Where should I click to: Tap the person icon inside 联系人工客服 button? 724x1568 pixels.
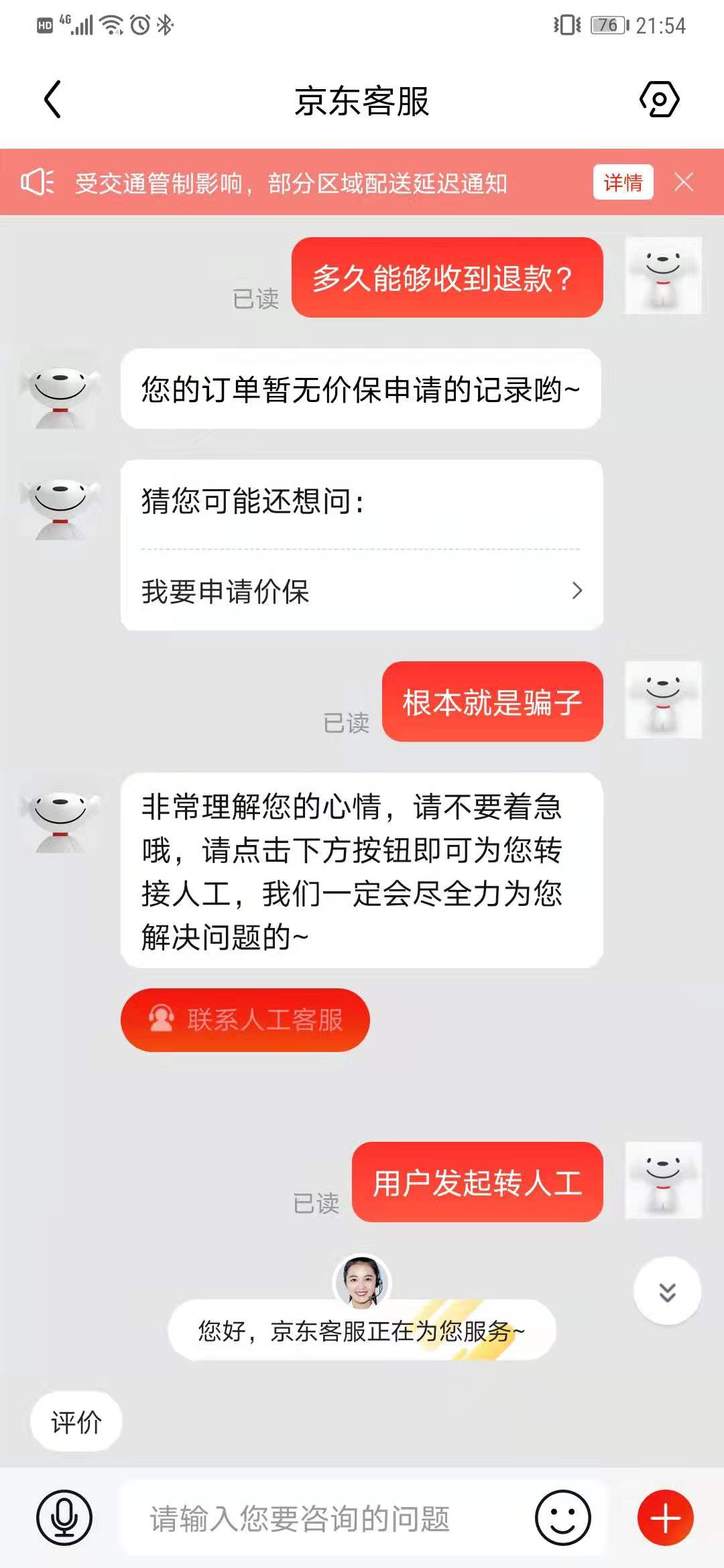pos(160,1020)
